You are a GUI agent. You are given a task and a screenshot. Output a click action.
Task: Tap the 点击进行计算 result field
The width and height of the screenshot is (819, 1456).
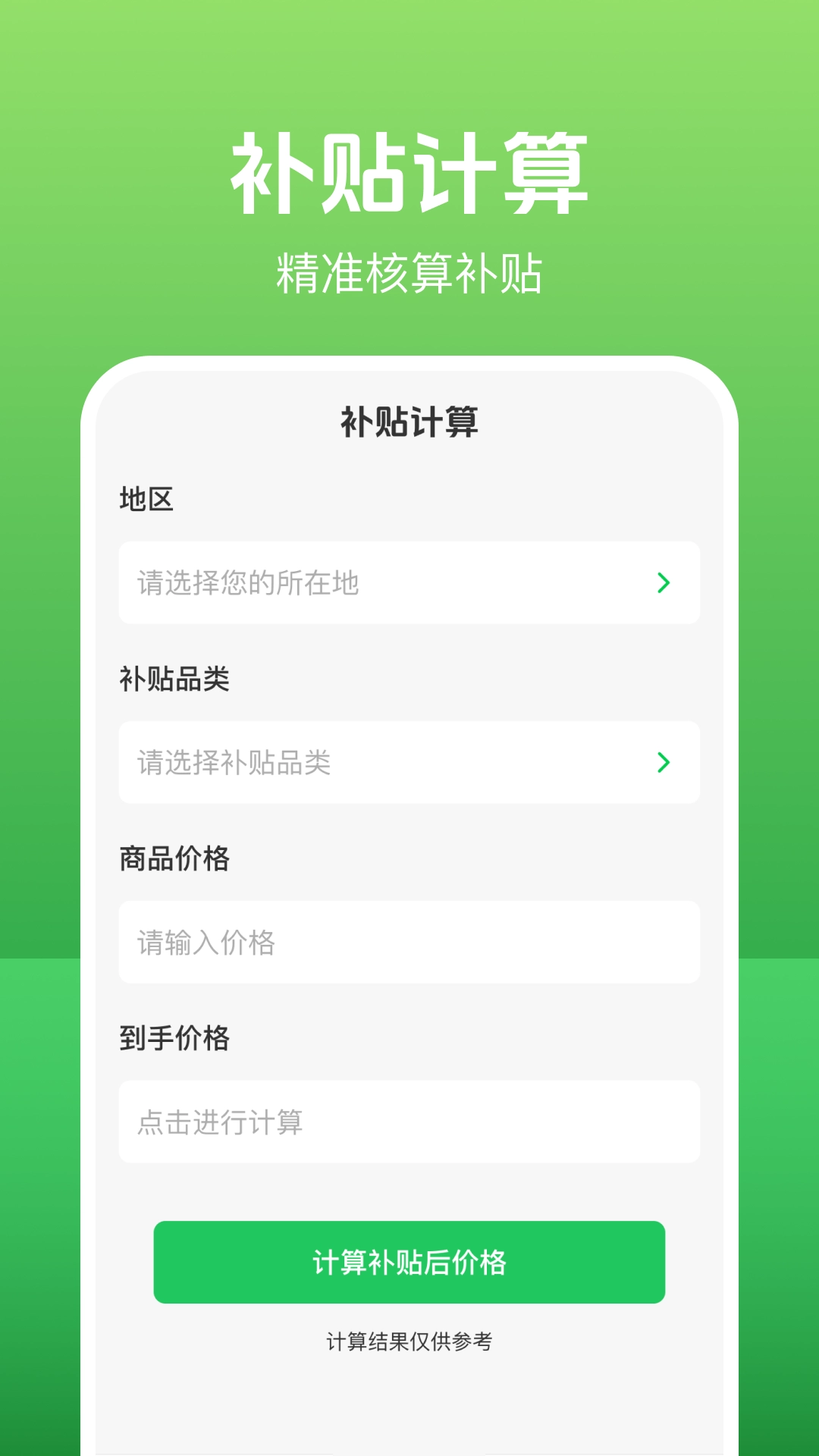pos(409,1122)
